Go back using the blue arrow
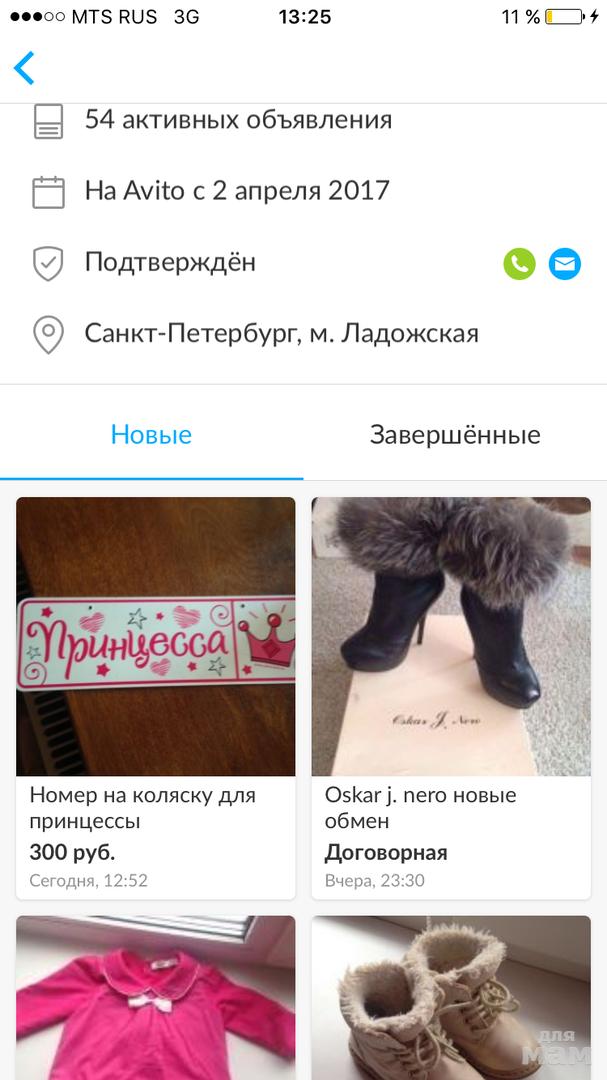 point(25,67)
